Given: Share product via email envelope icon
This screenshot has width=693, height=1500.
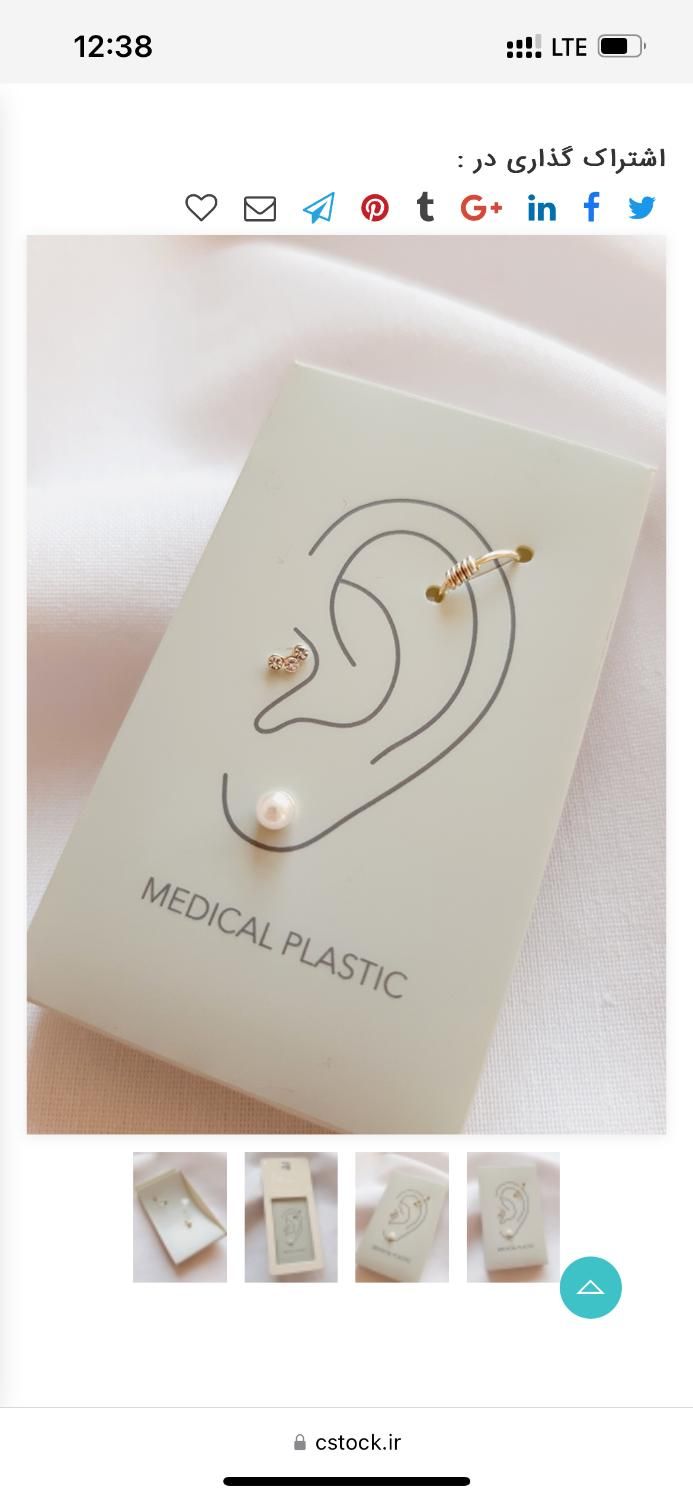Looking at the screenshot, I should [260, 208].
